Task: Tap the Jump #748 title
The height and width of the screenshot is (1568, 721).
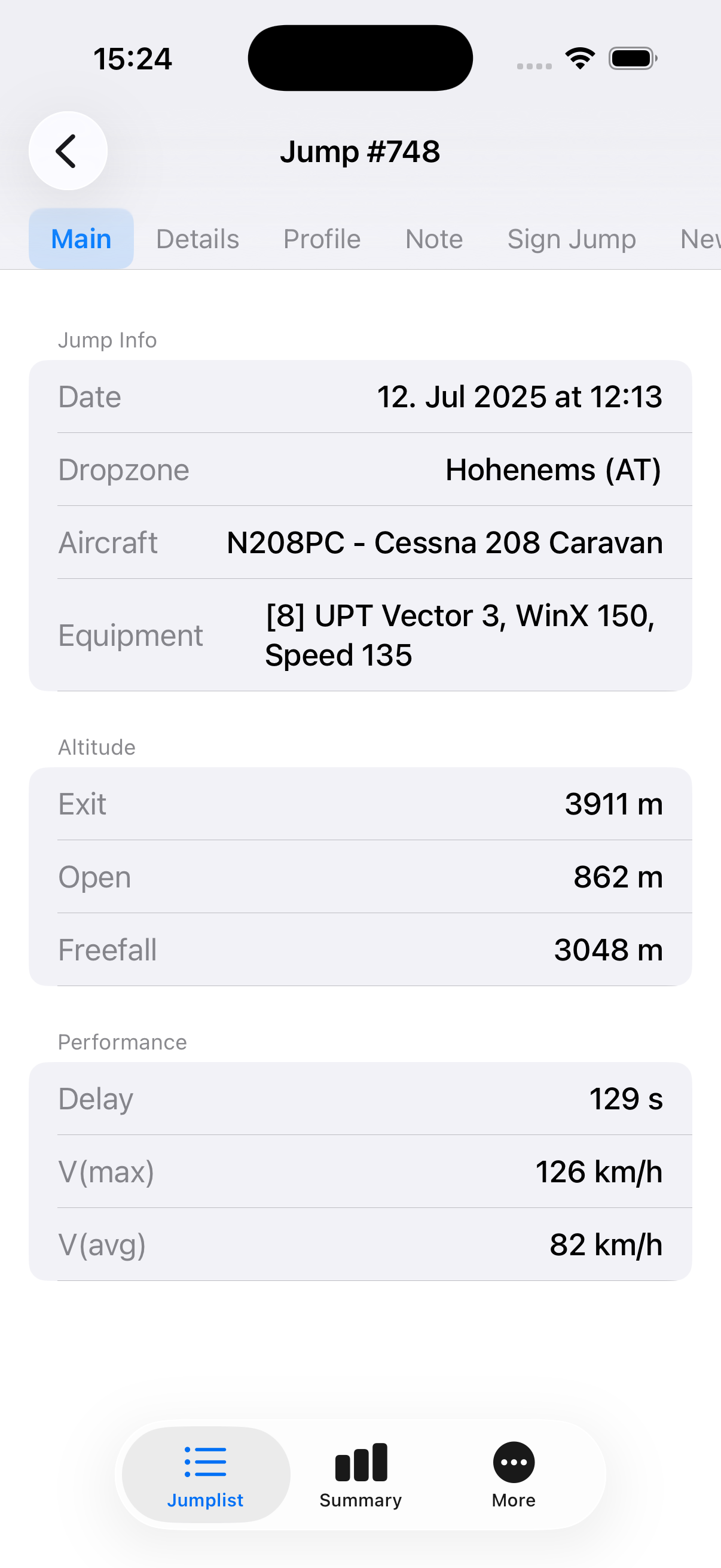Action: coord(360,151)
